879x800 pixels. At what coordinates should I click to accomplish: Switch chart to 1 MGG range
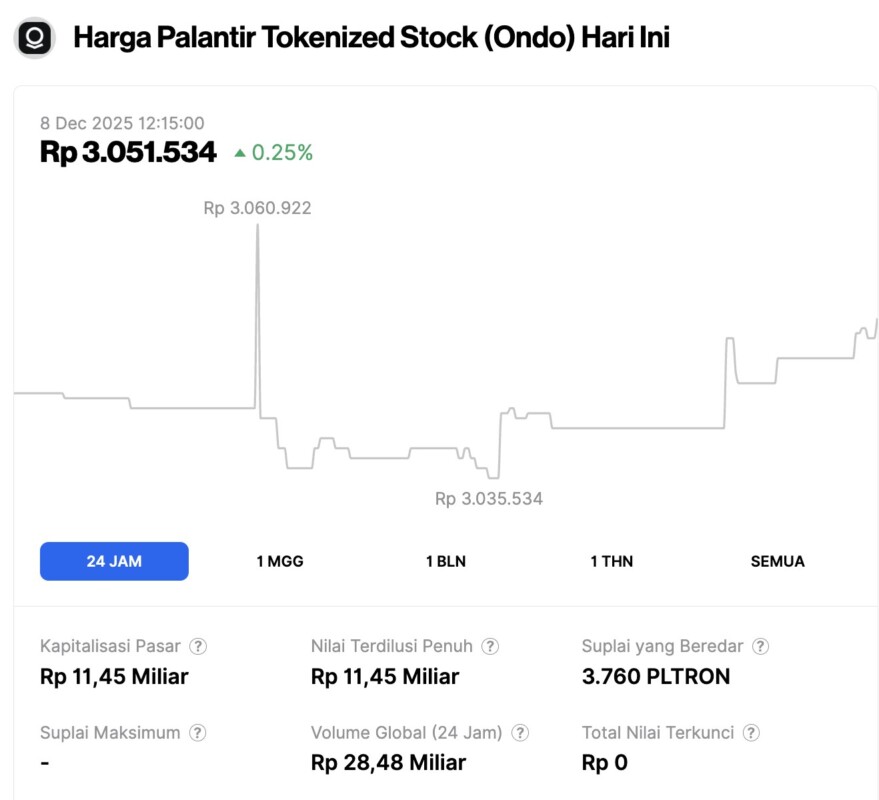point(280,561)
